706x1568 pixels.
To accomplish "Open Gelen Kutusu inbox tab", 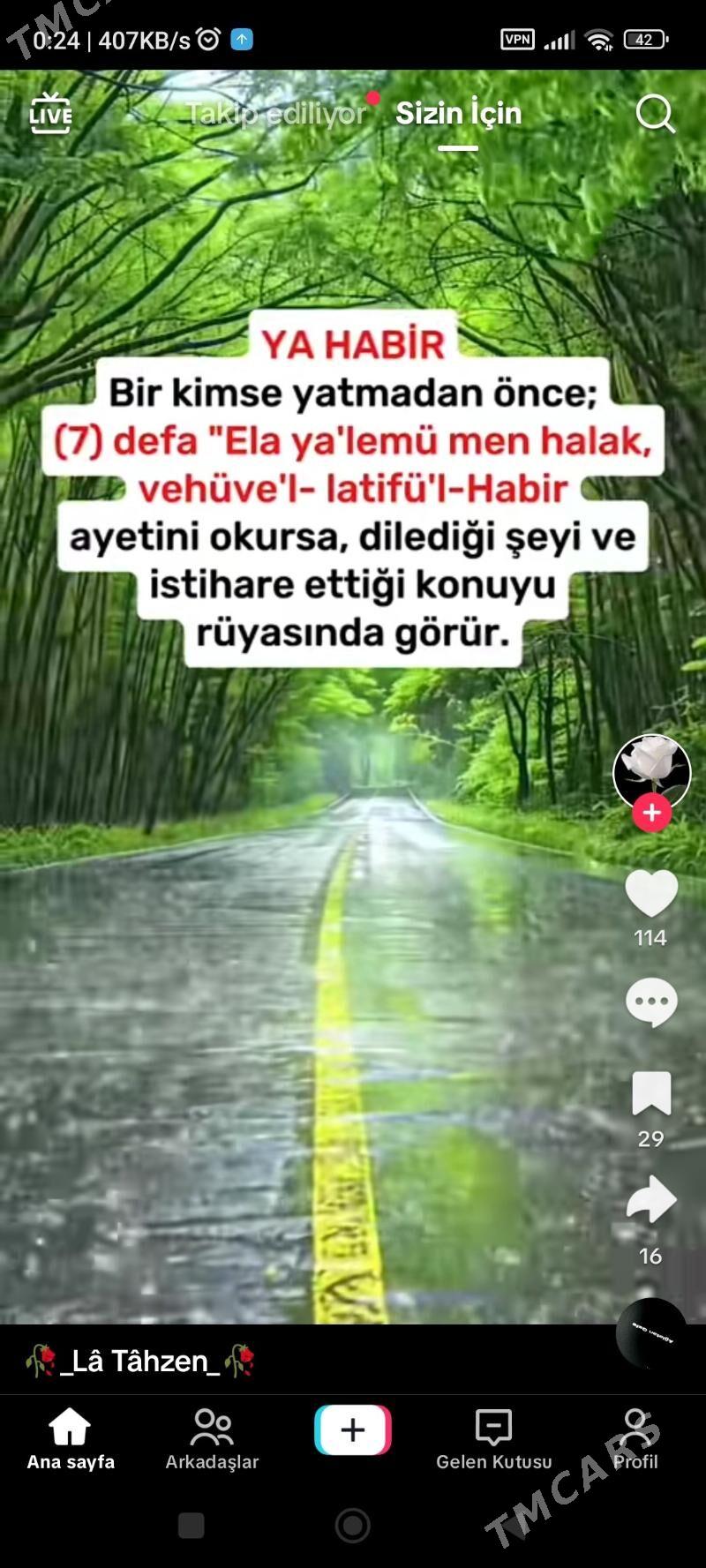I will tap(494, 1440).
